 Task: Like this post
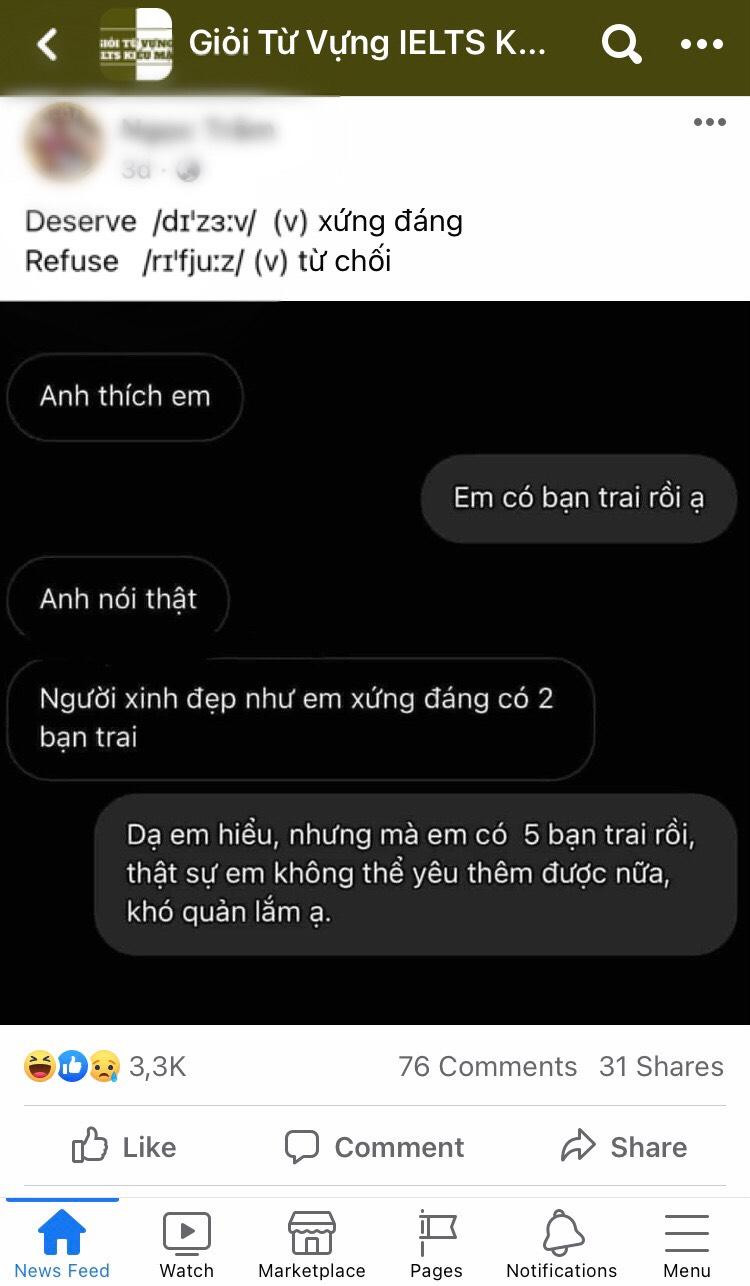coord(124,1146)
